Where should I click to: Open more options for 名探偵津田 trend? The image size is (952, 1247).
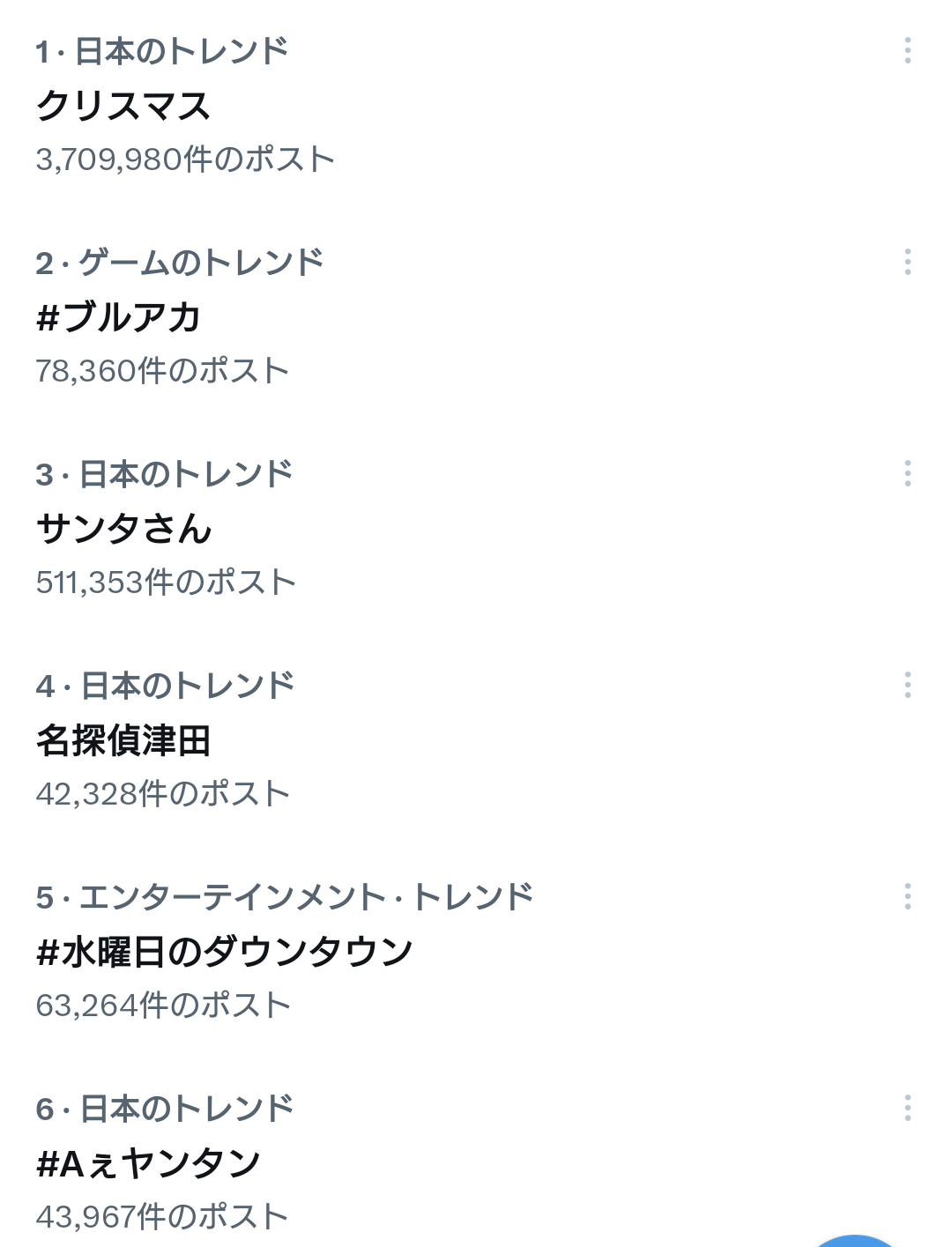(907, 685)
